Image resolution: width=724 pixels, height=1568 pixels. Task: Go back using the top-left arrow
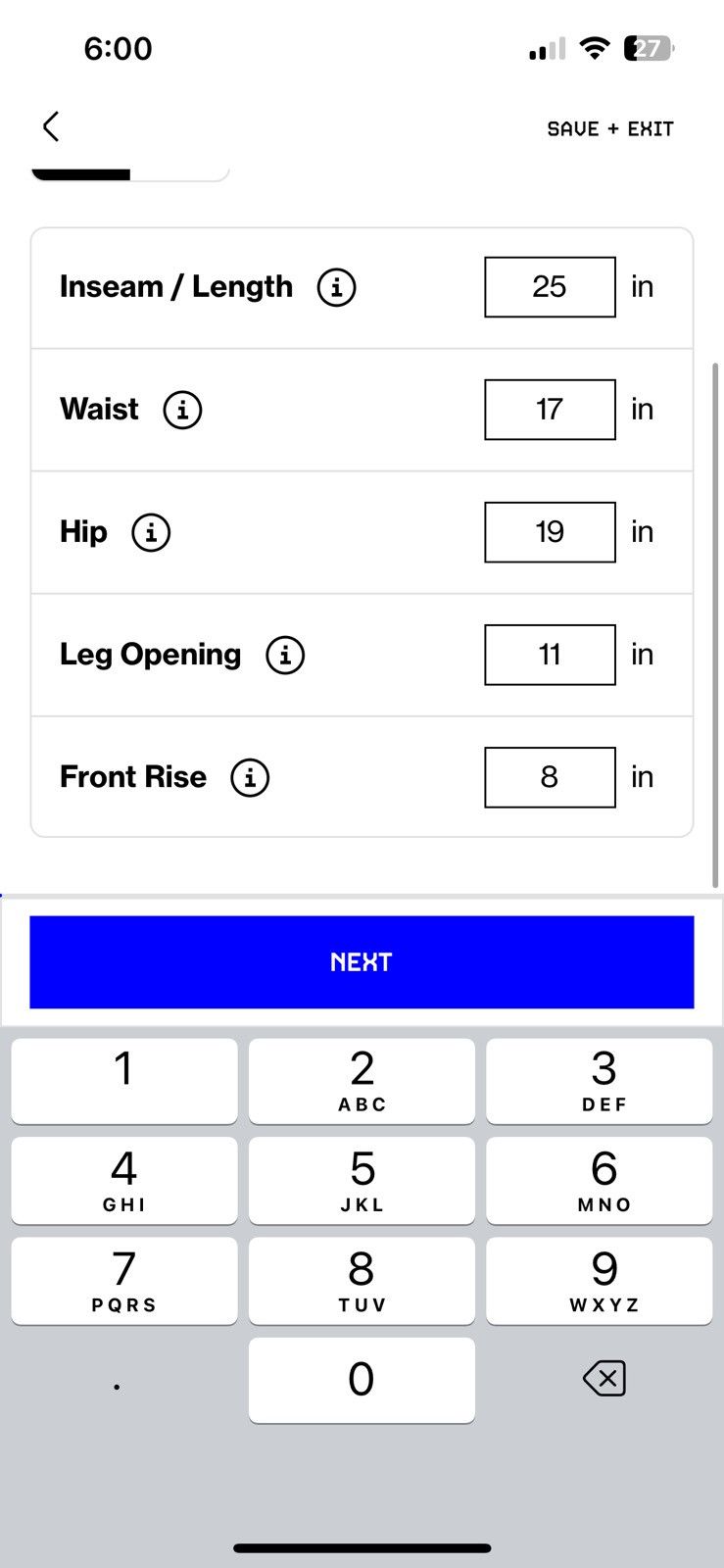[51, 126]
